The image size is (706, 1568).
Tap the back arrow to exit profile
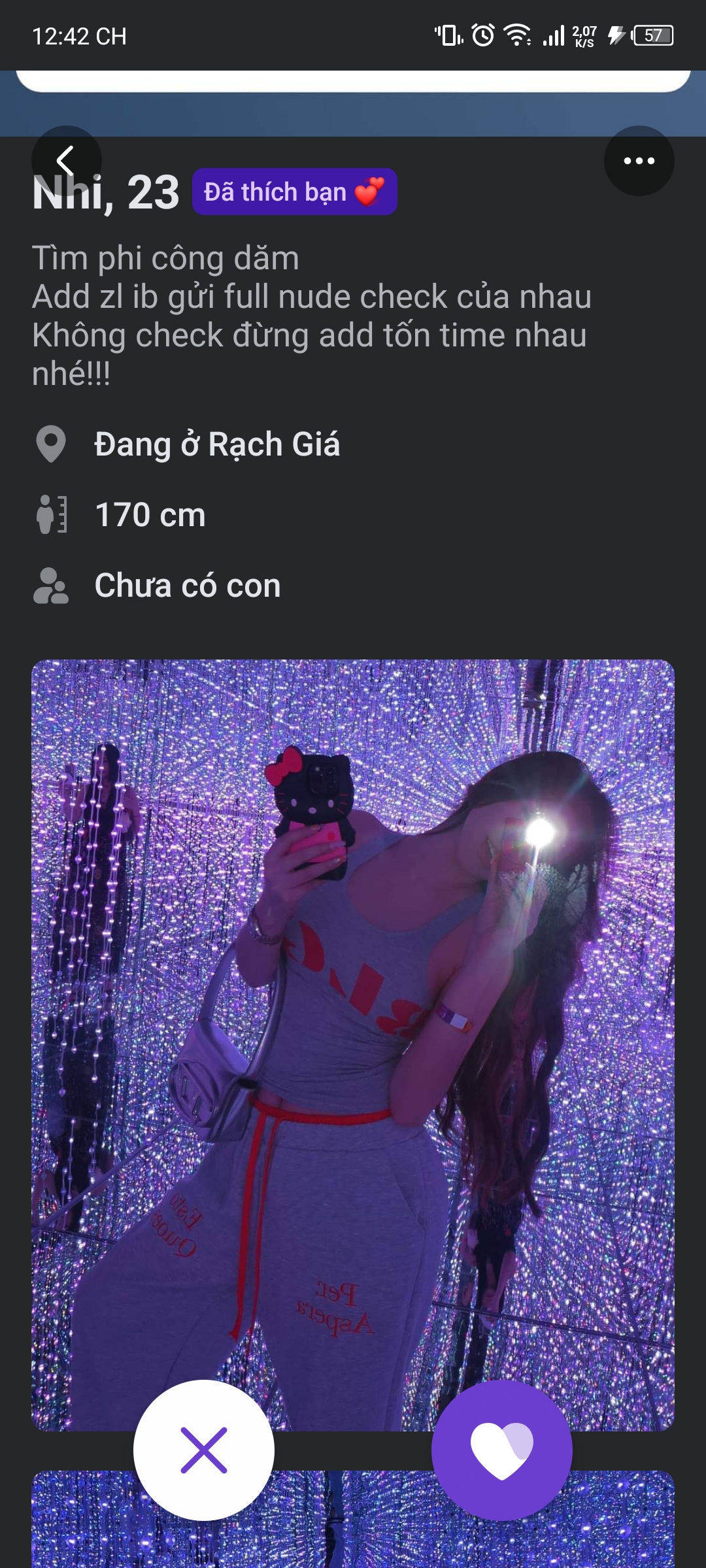pyautogui.click(x=65, y=160)
